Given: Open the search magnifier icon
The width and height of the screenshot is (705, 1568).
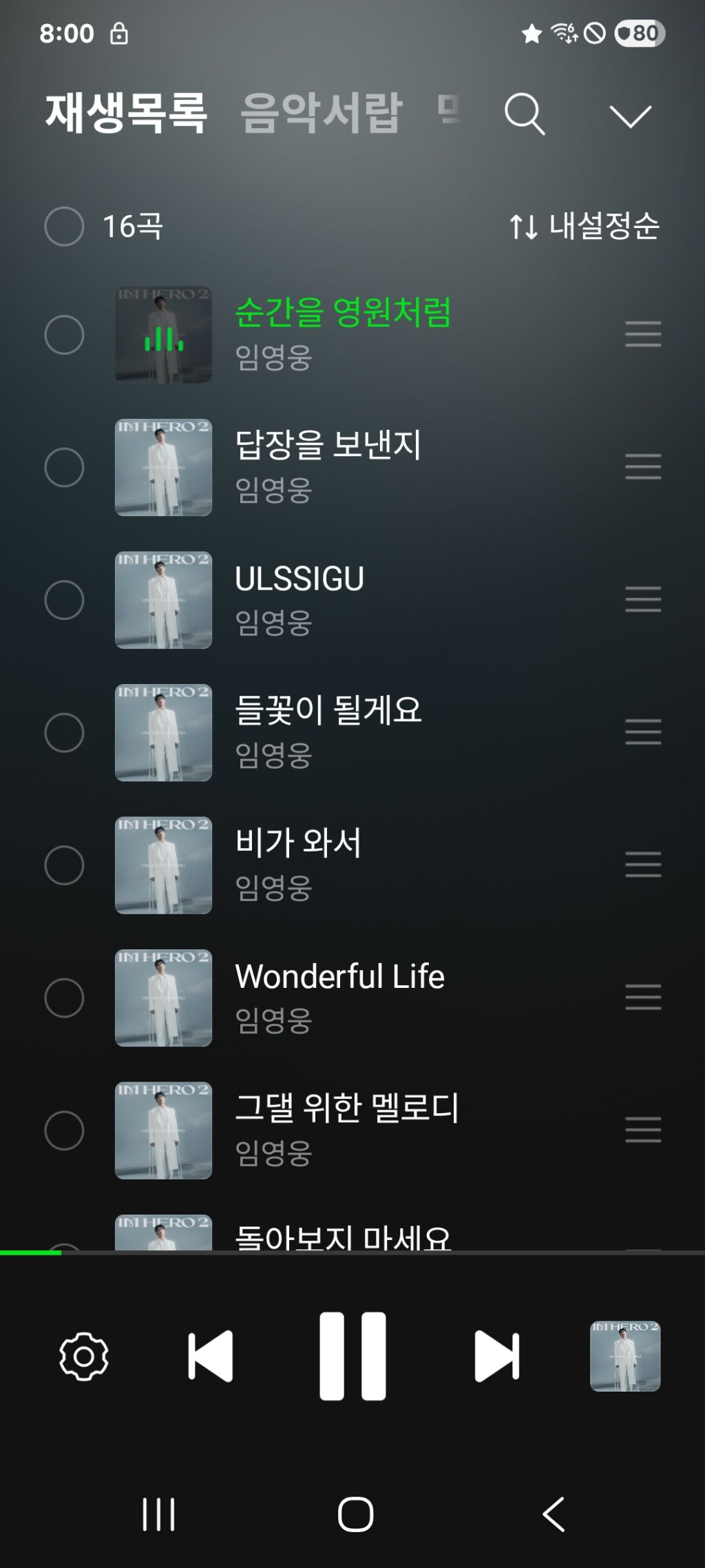Looking at the screenshot, I should 525,114.
